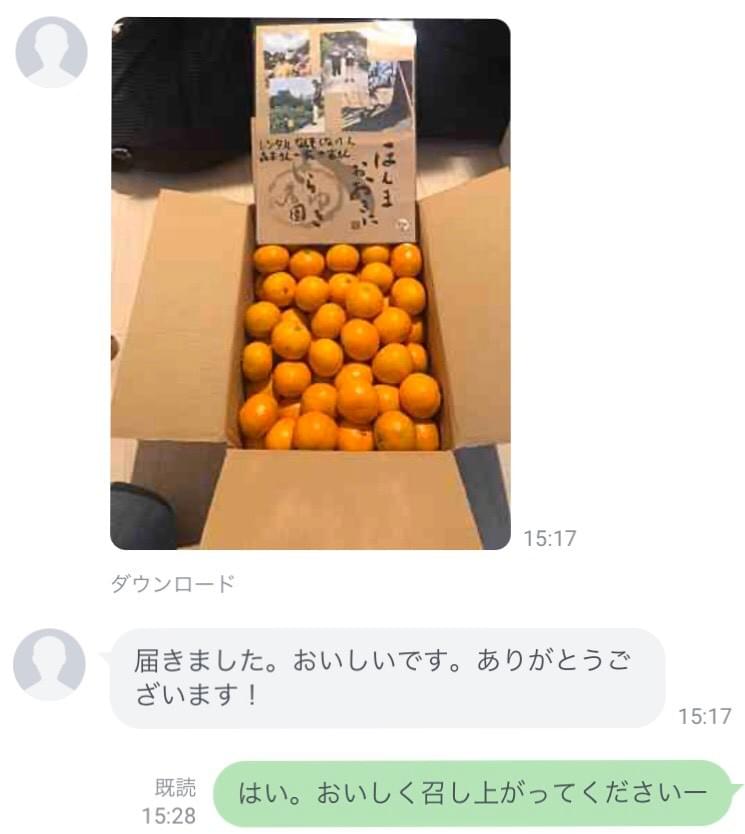Tap the ダウンロード link under the photo
The height and width of the screenshot is (834, 745).
(x=172, y=585)
